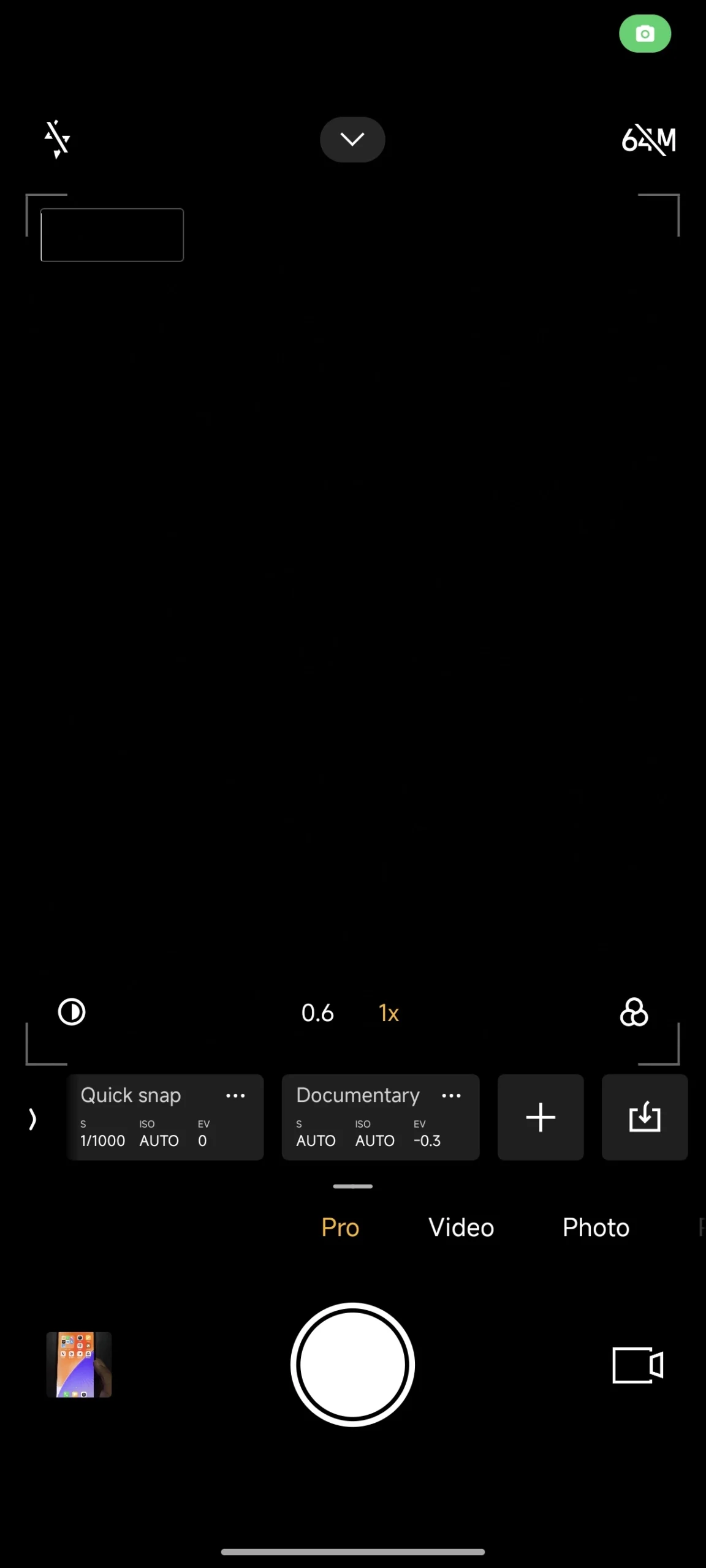Tap the video camera switch icon
This screenshot has height=1568, width=706.
point(637,1365)
